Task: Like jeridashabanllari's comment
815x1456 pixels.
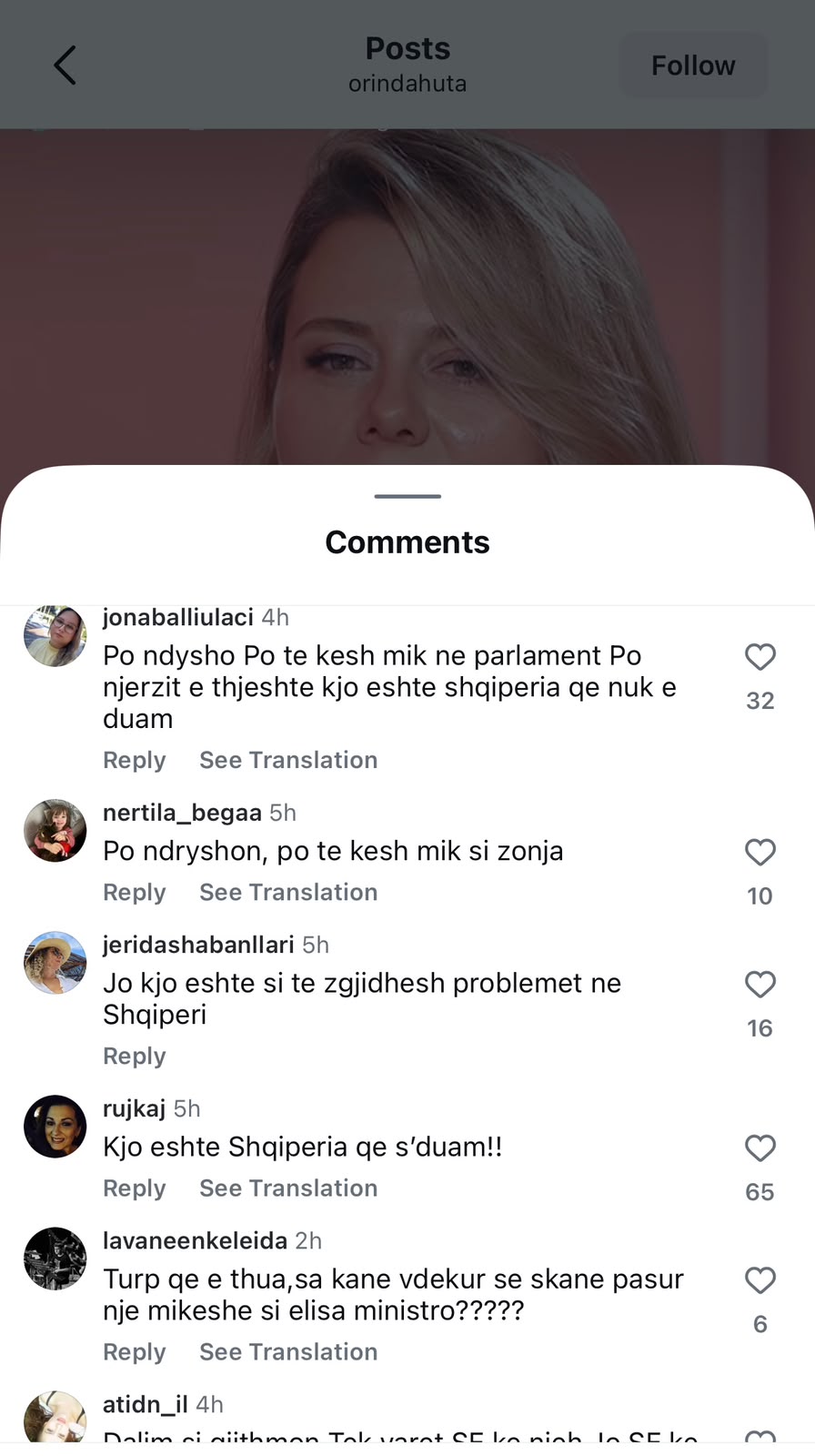Action: (760, 985)
